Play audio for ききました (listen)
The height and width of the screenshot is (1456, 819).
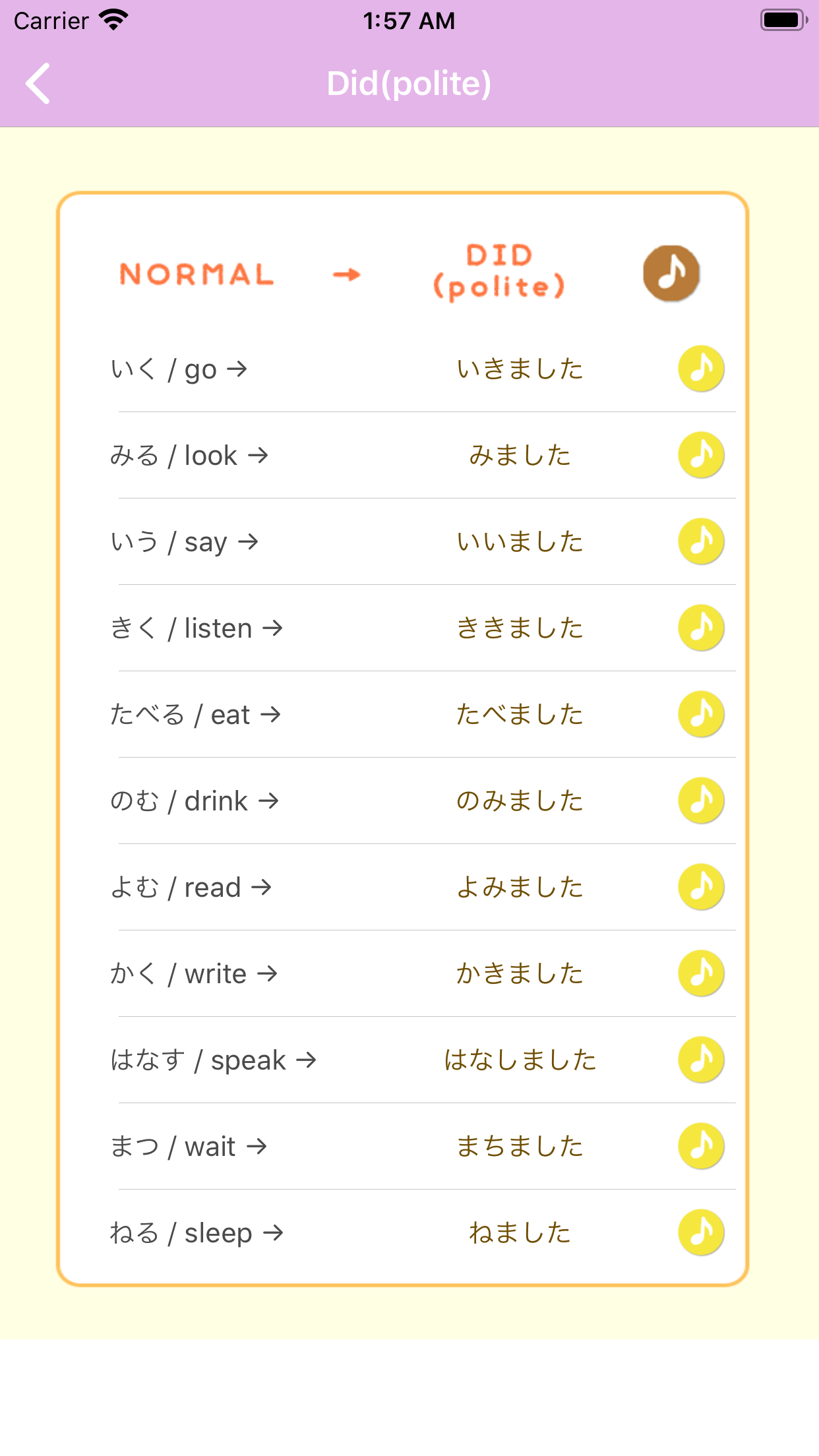(701, 628)
